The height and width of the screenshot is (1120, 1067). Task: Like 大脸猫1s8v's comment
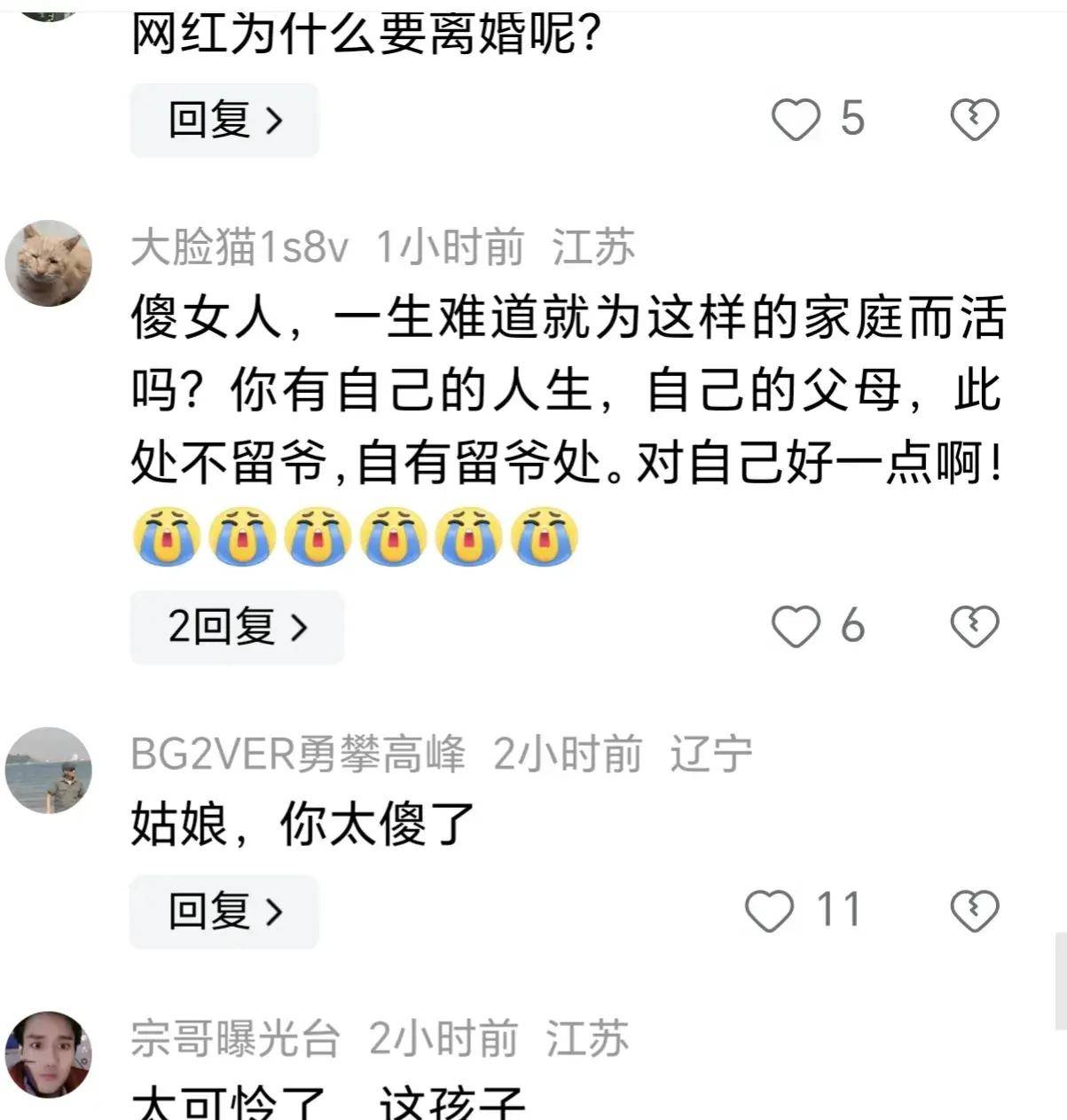796,627
